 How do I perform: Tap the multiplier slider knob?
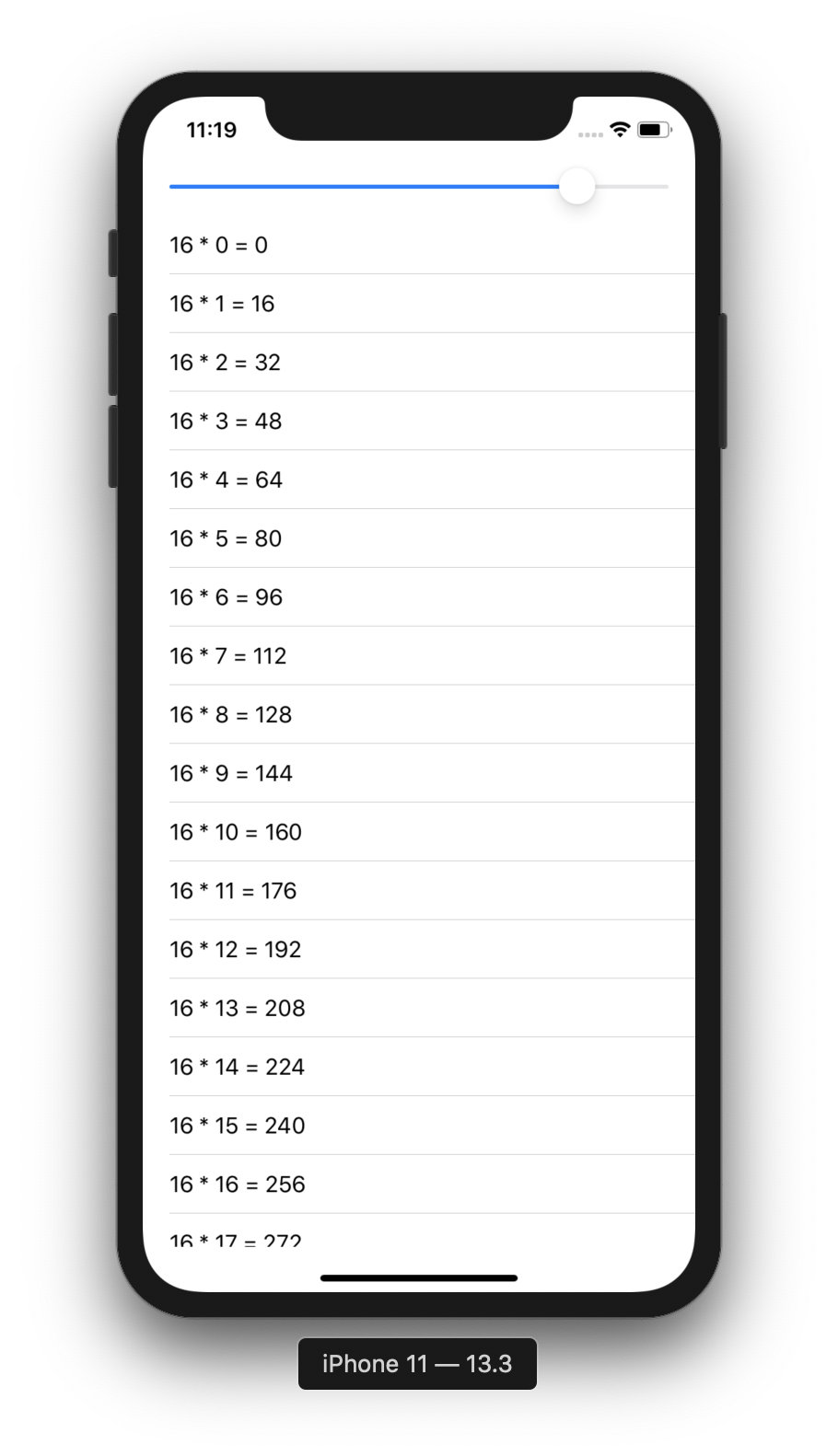pos(577,187)
